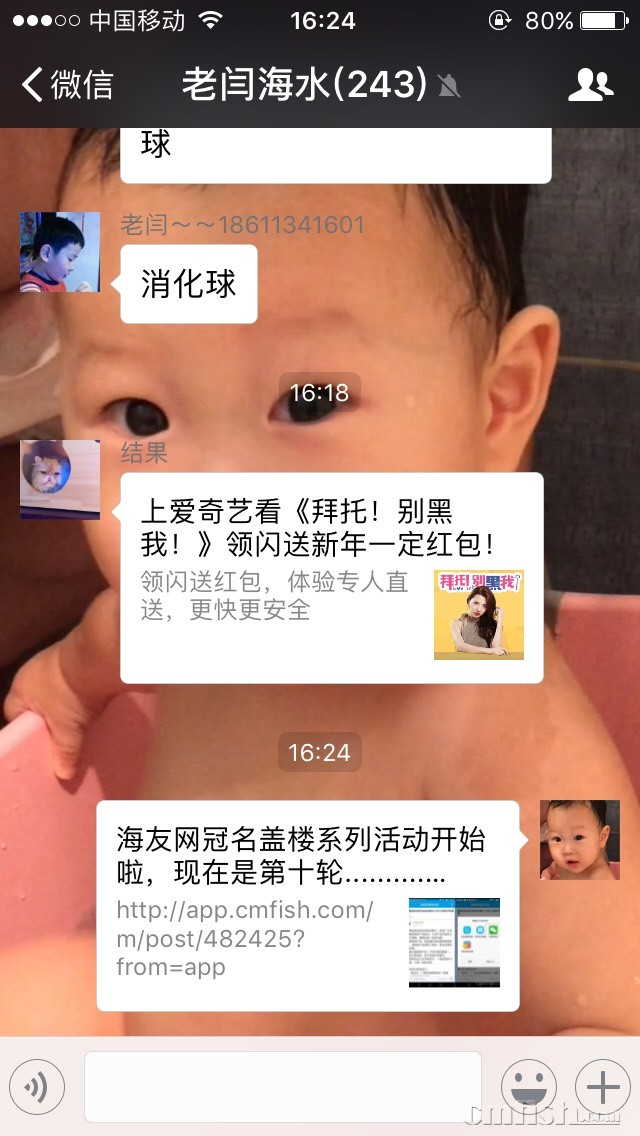This screenshot has width=640, height=1136.
Task: Open group members and chat info
Action: pos(590,85)
